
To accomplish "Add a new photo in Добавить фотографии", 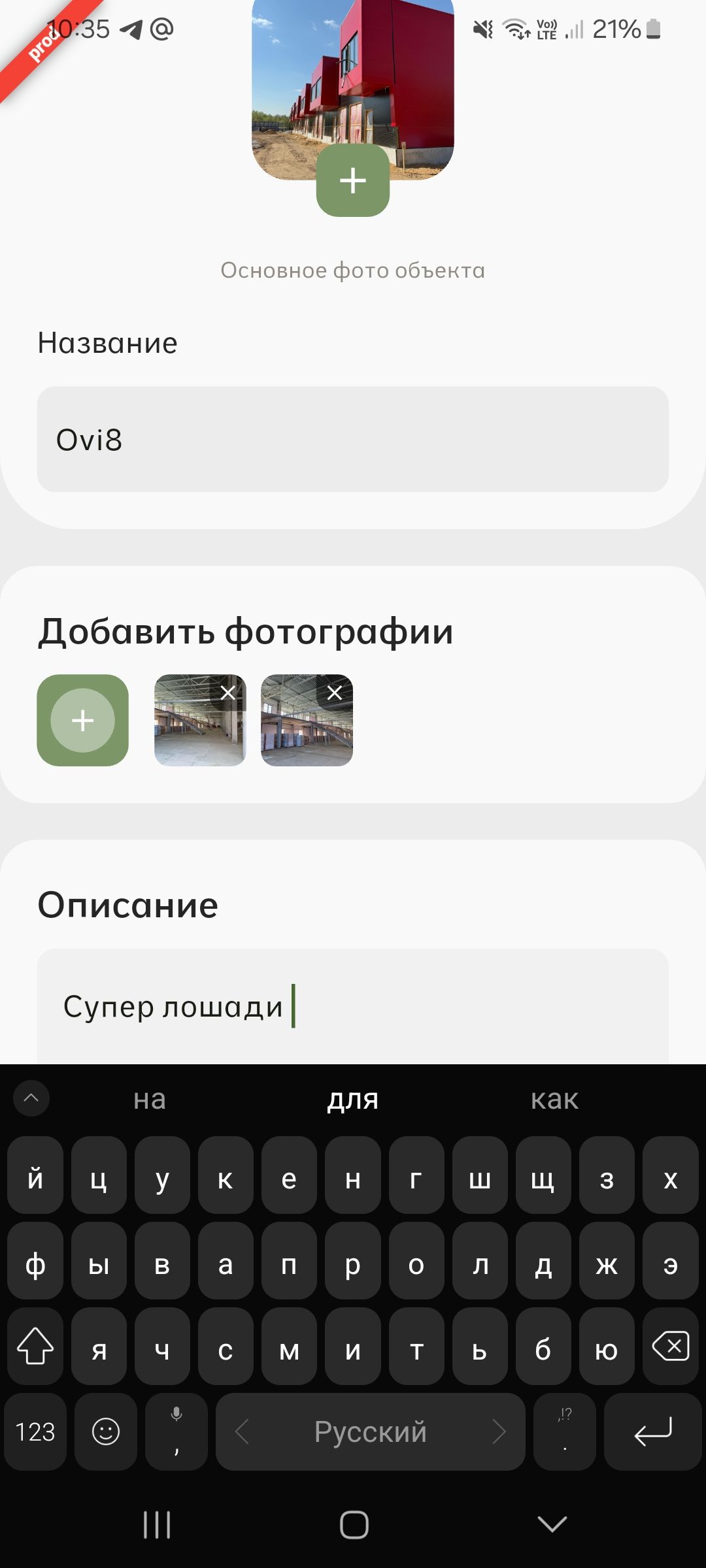I will [82, 720].
